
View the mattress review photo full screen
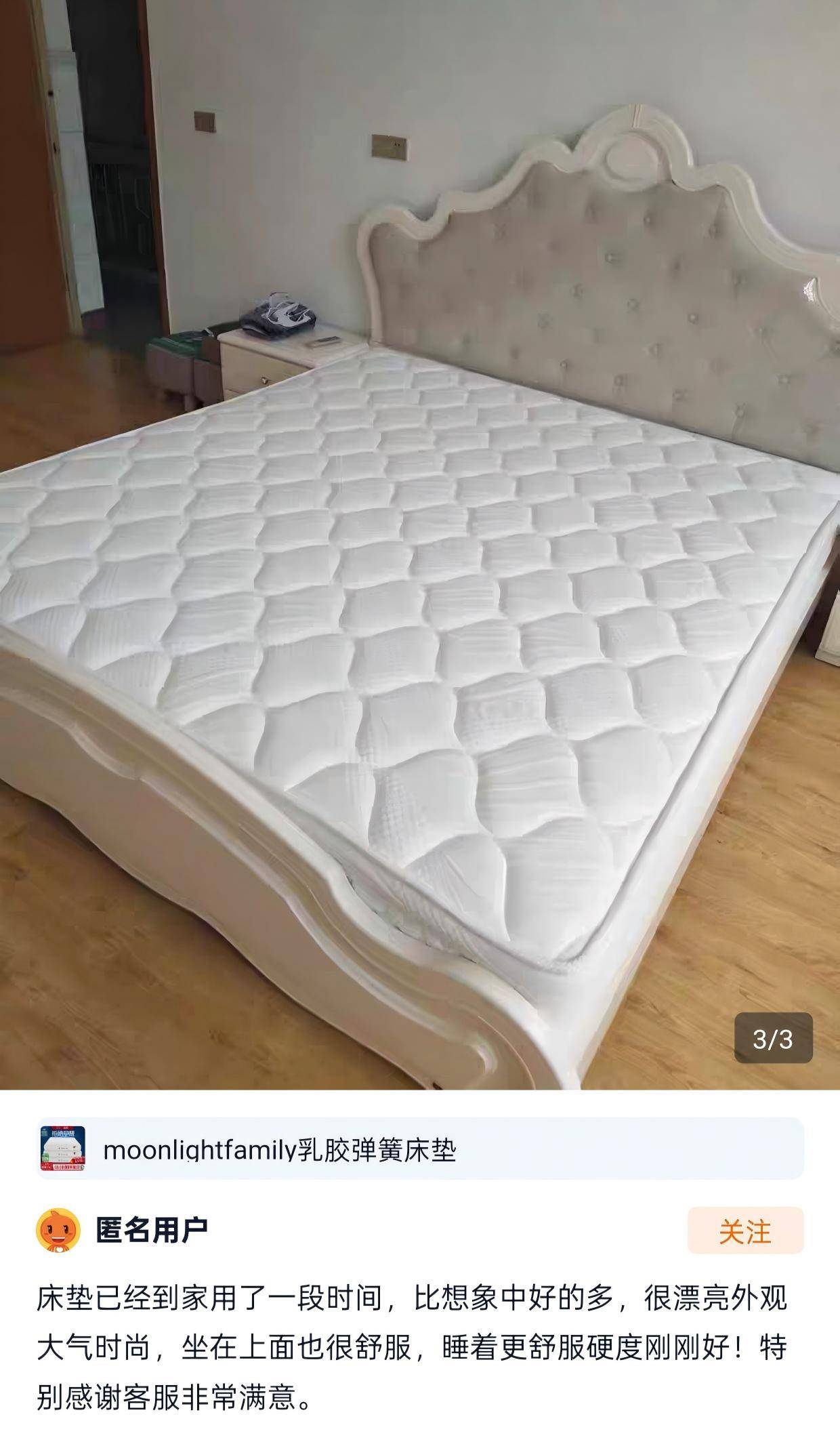click(420, 542)
